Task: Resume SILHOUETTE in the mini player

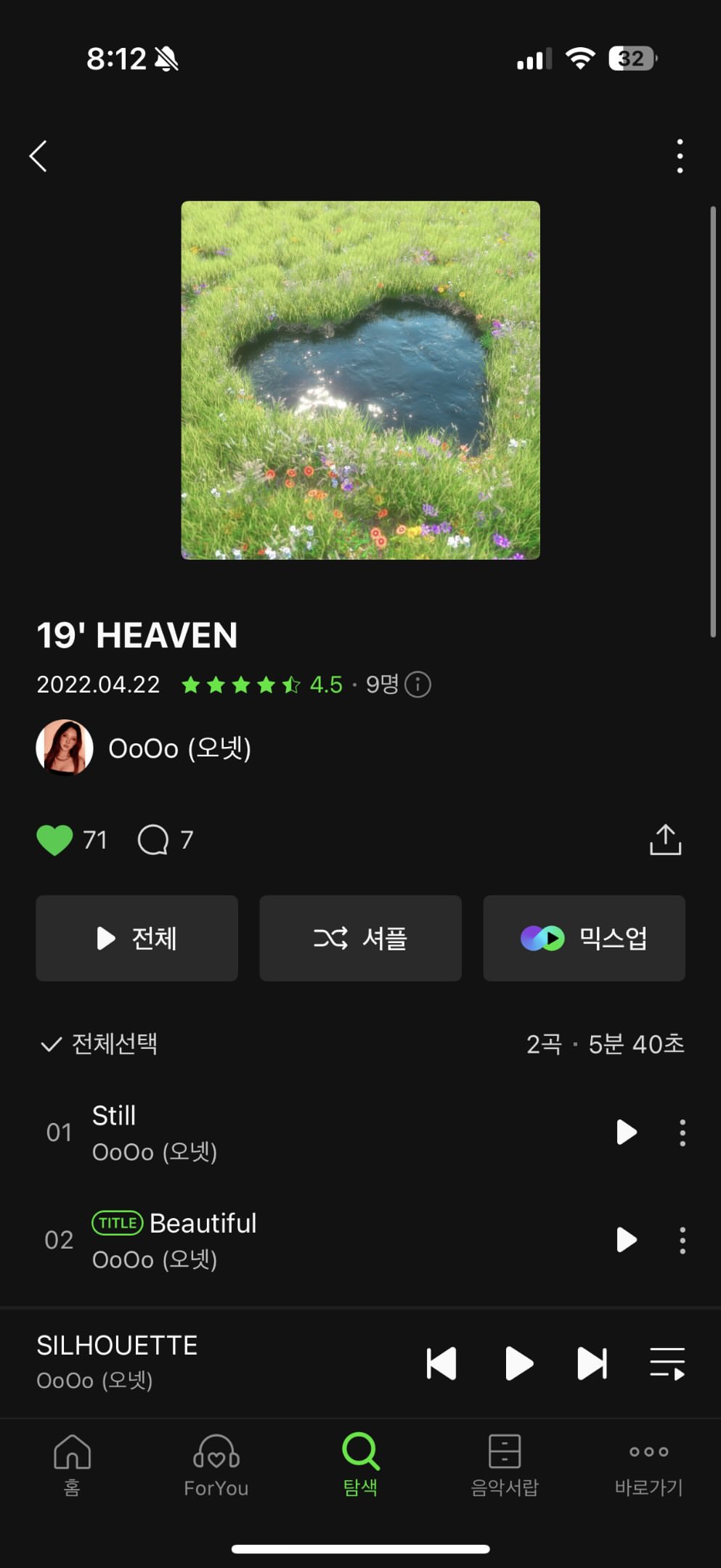Action: (518, 1363)
